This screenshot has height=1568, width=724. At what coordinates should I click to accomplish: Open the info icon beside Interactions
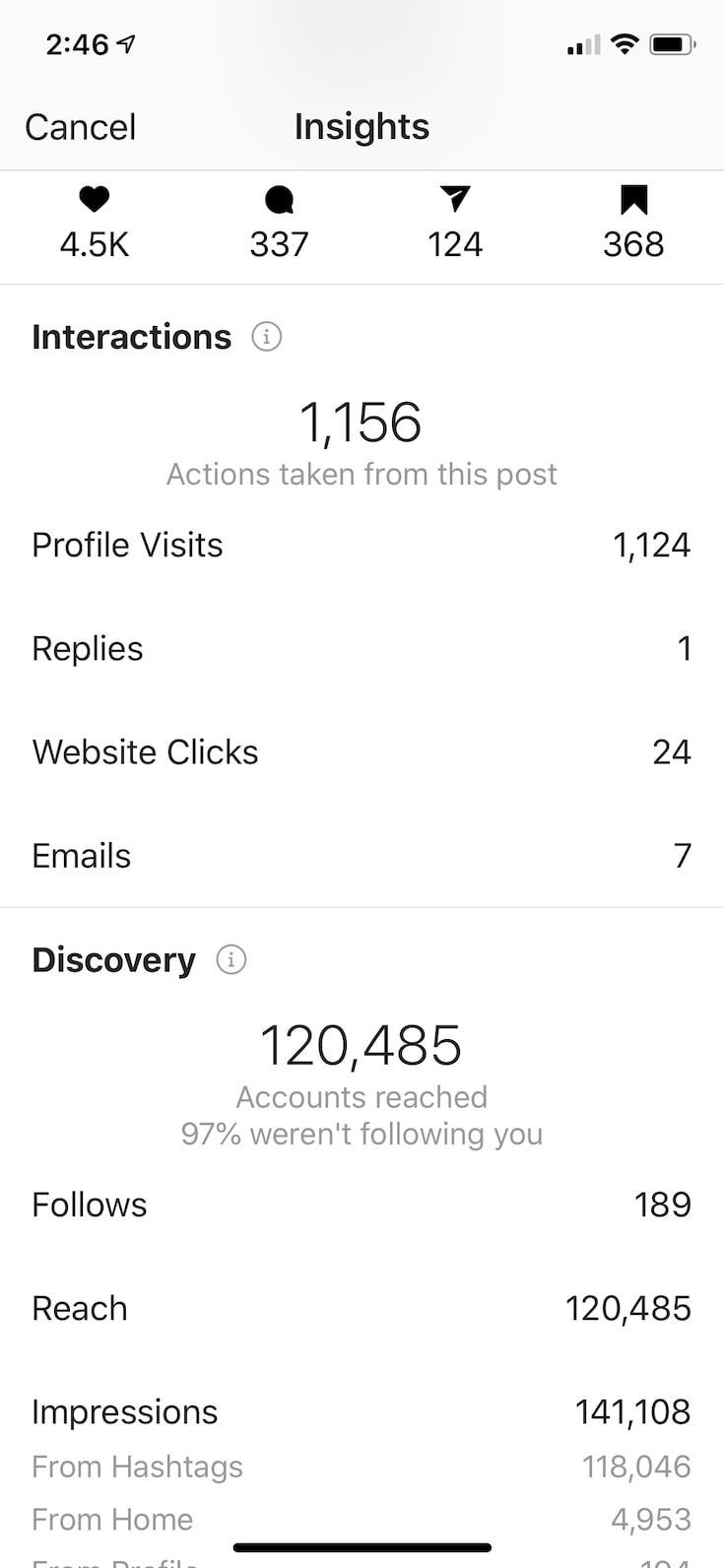tap(266, 337)
